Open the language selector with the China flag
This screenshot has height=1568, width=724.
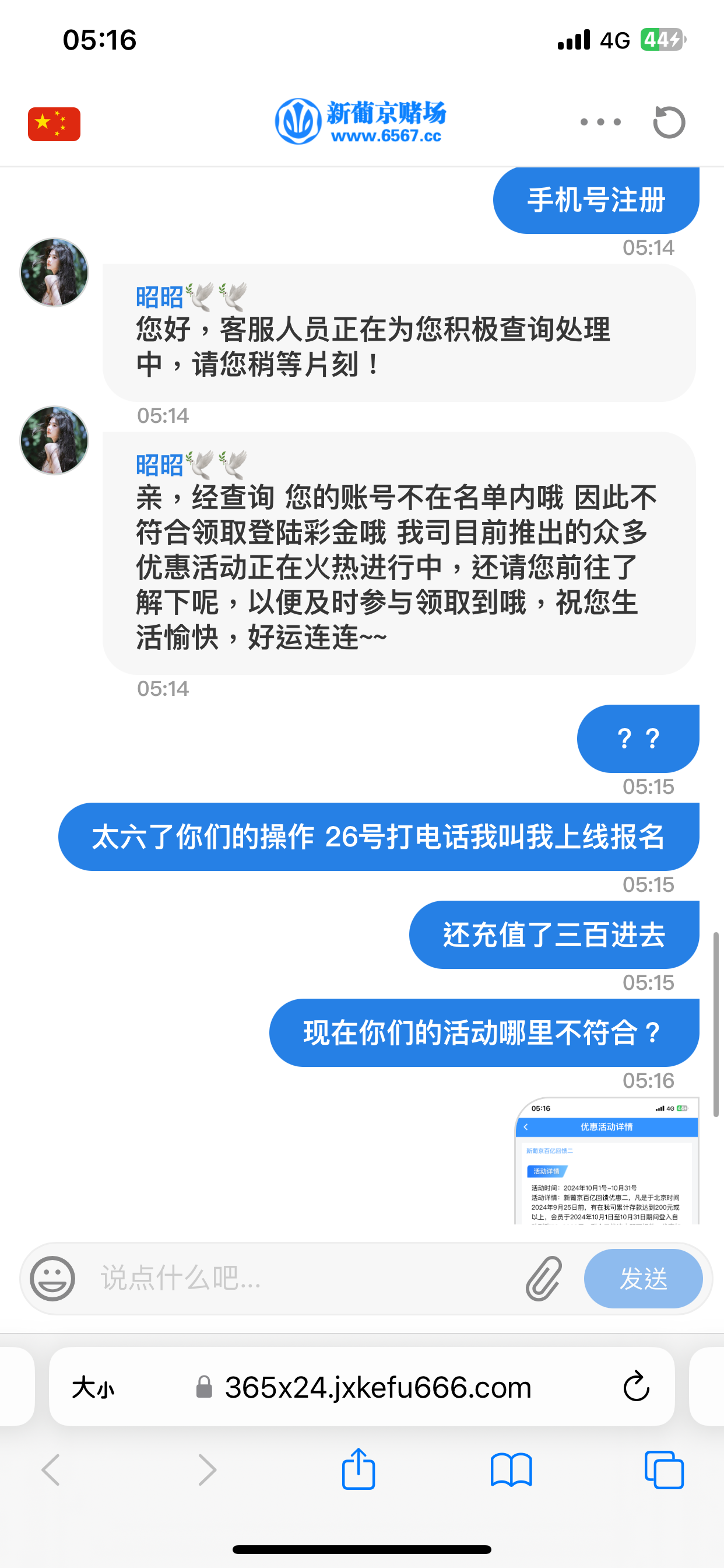pos(54,124)
